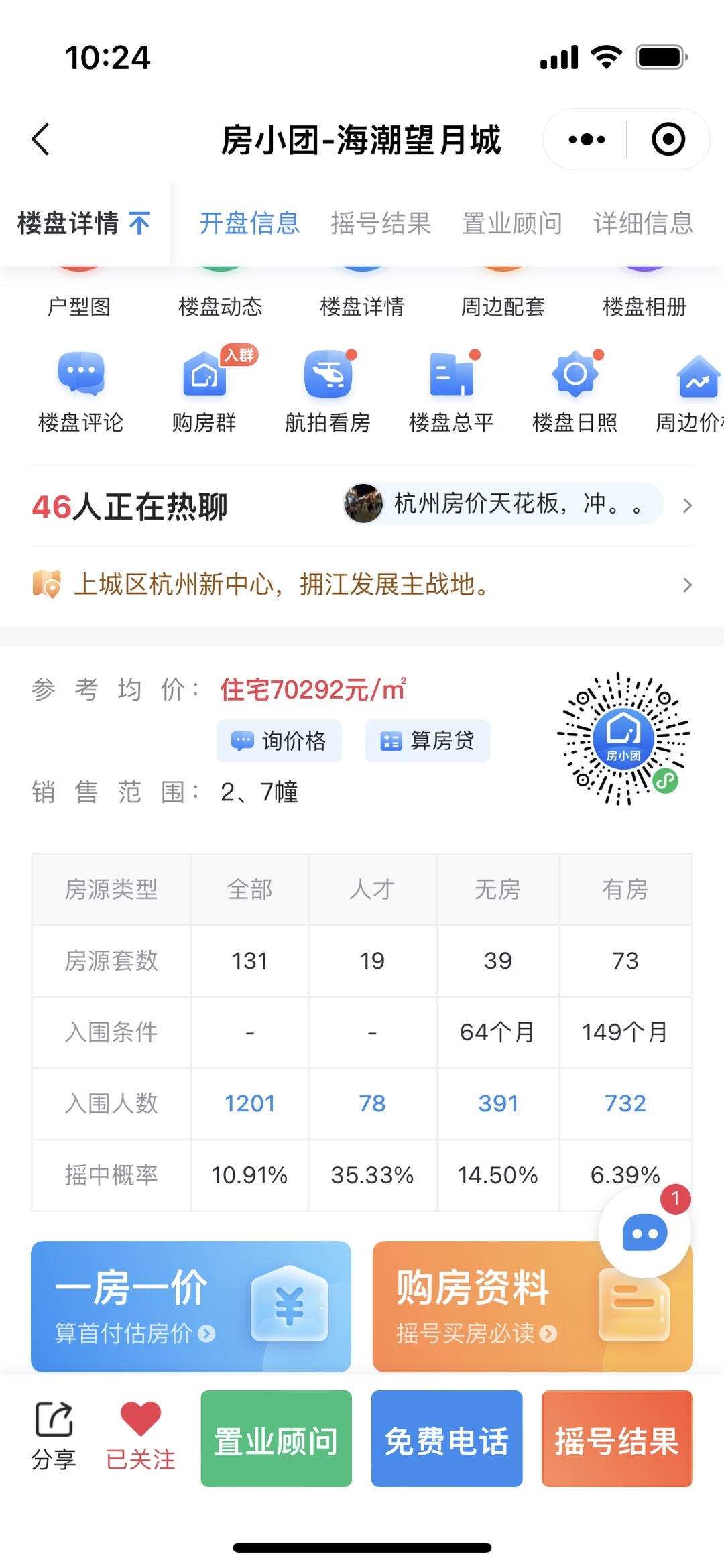Check 楼盘日照 sunlight analysis
Image resolution: width=724 pixels, height=1568 pixels.
point(575,393)
